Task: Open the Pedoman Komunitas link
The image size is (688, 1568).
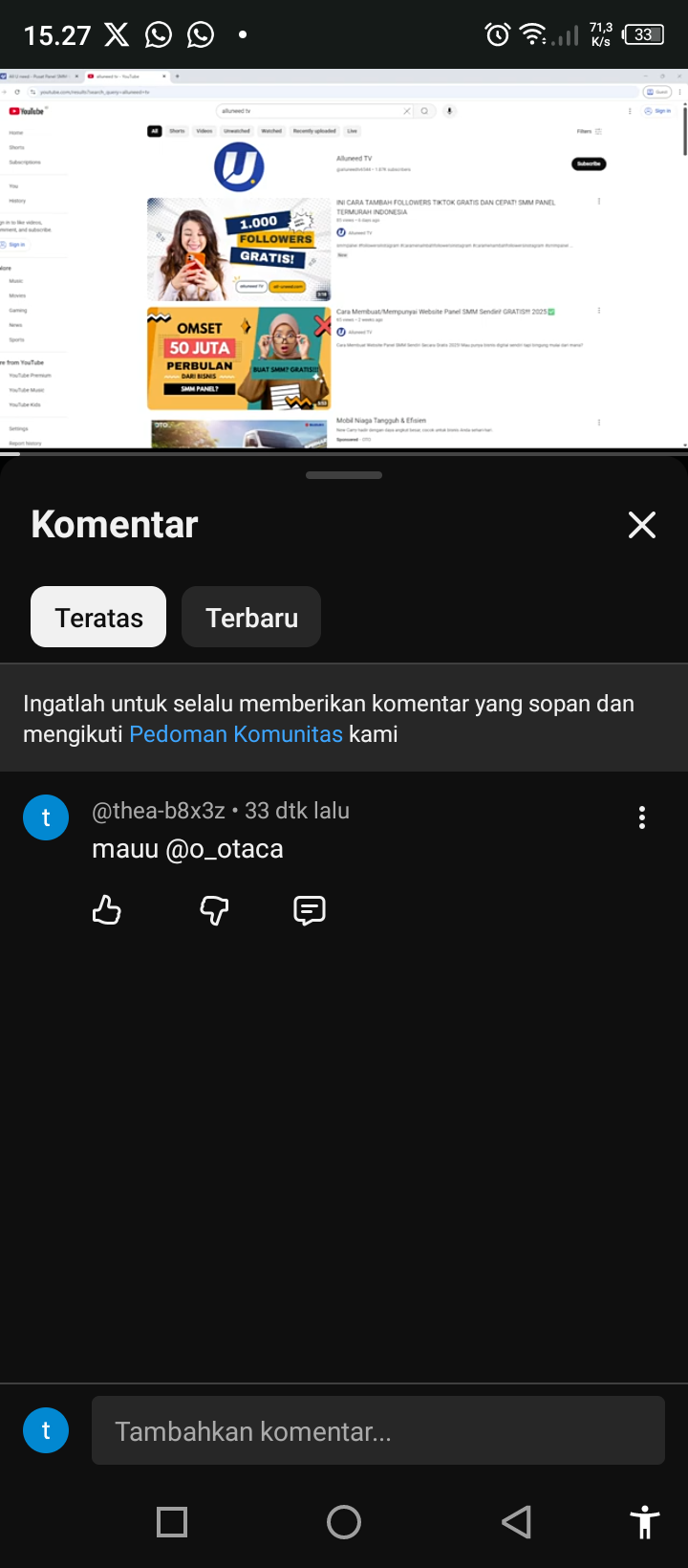Action: tap(236, 734)
